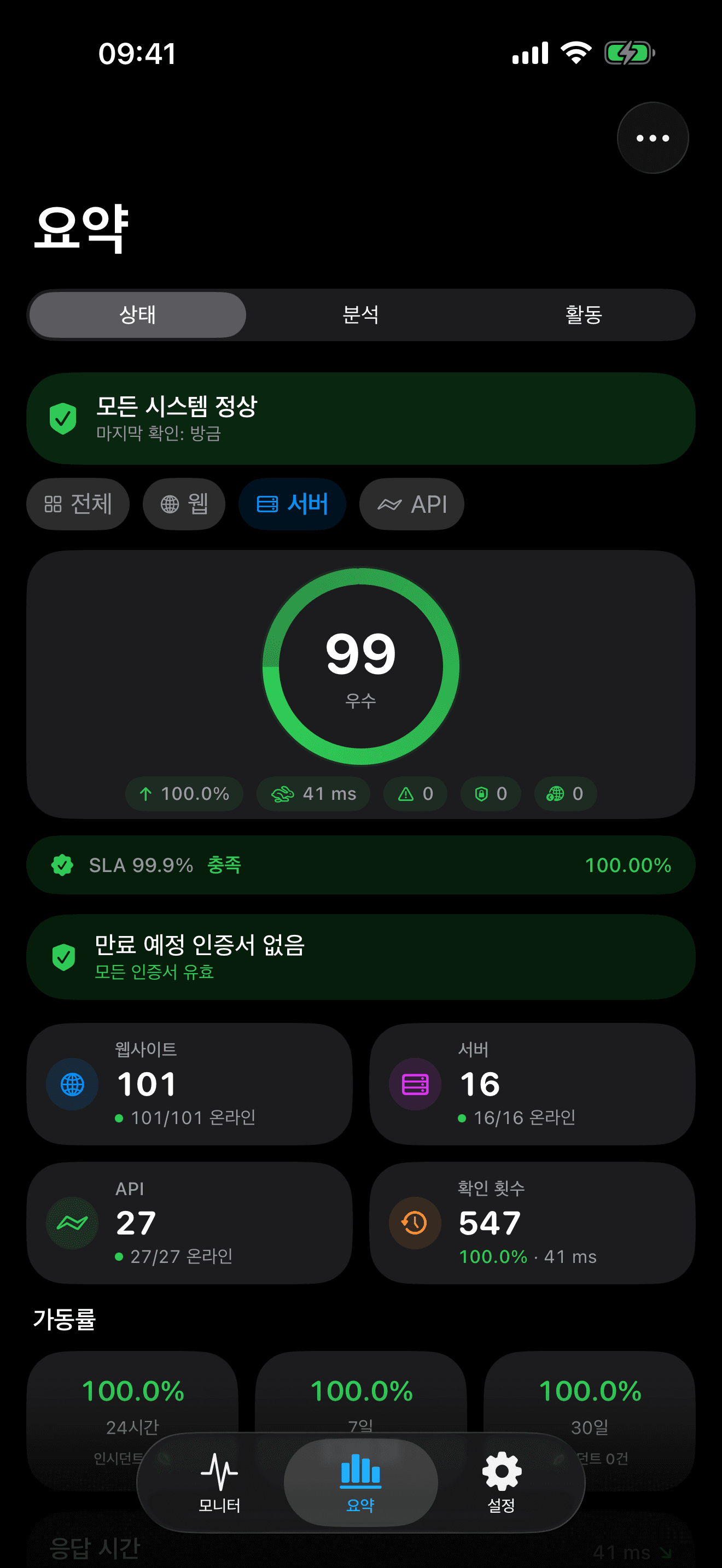
Task: Enable the 웹 filter chip
Action: (x=184, y=504)
